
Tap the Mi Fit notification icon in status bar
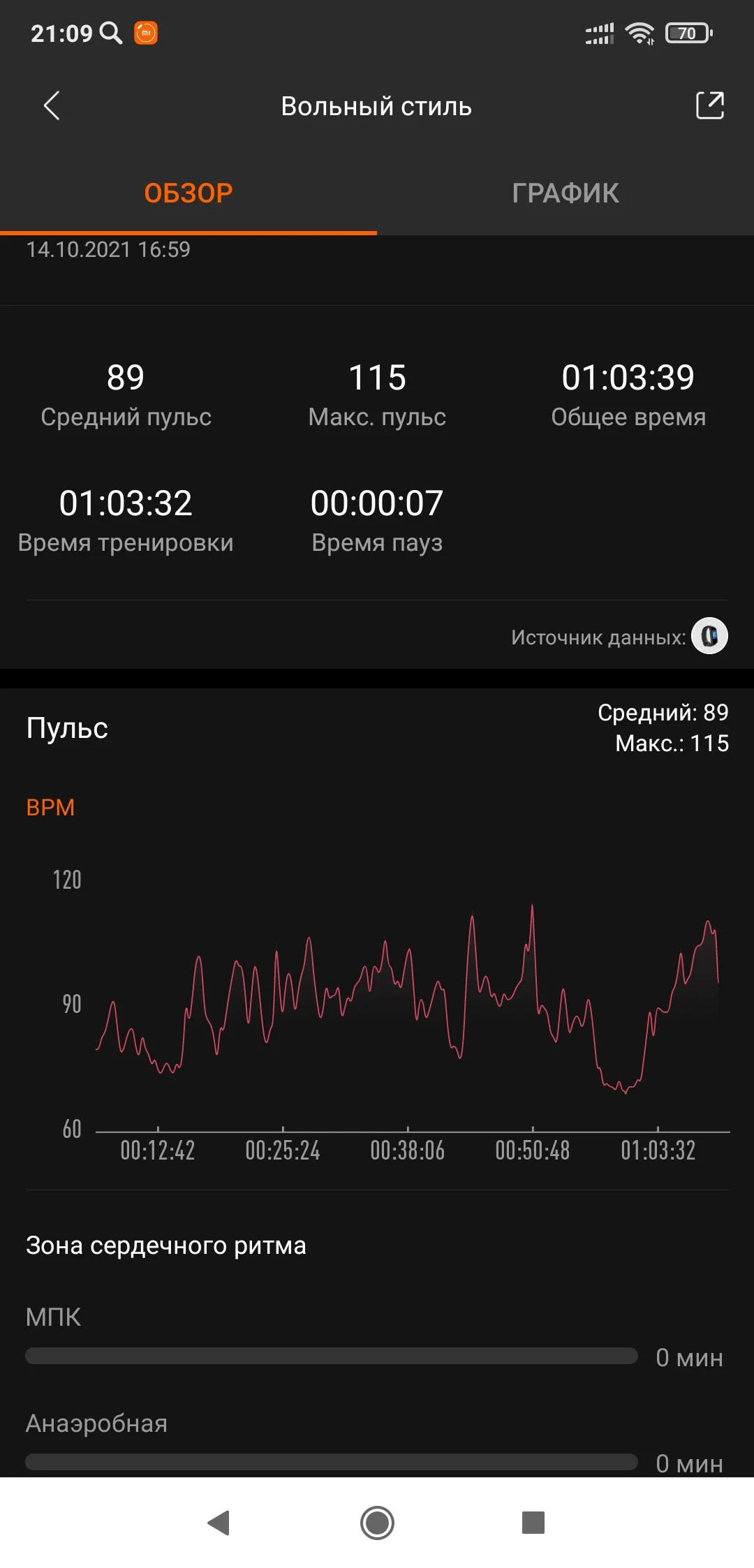coord(147,32)
